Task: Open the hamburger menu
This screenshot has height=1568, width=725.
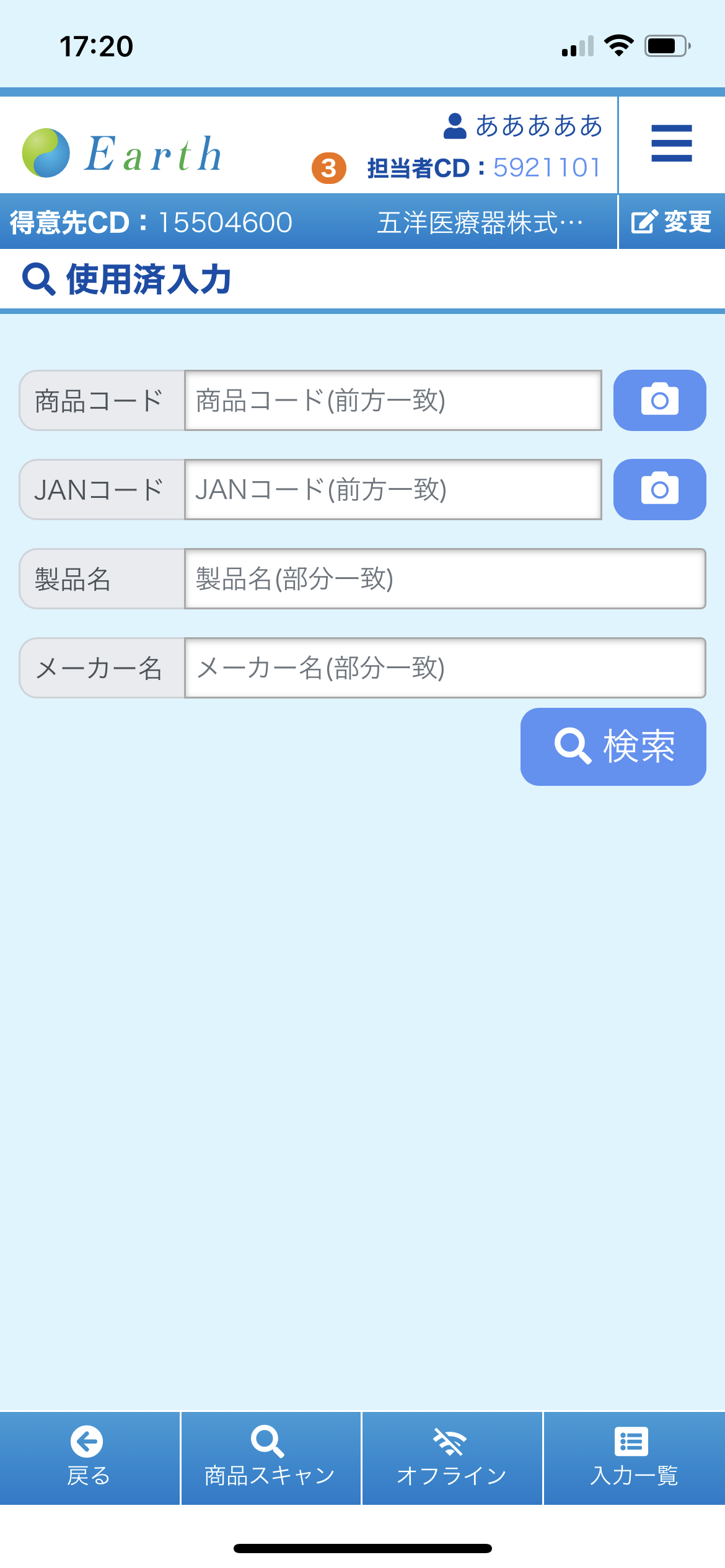Action: [x=672, y=144]
